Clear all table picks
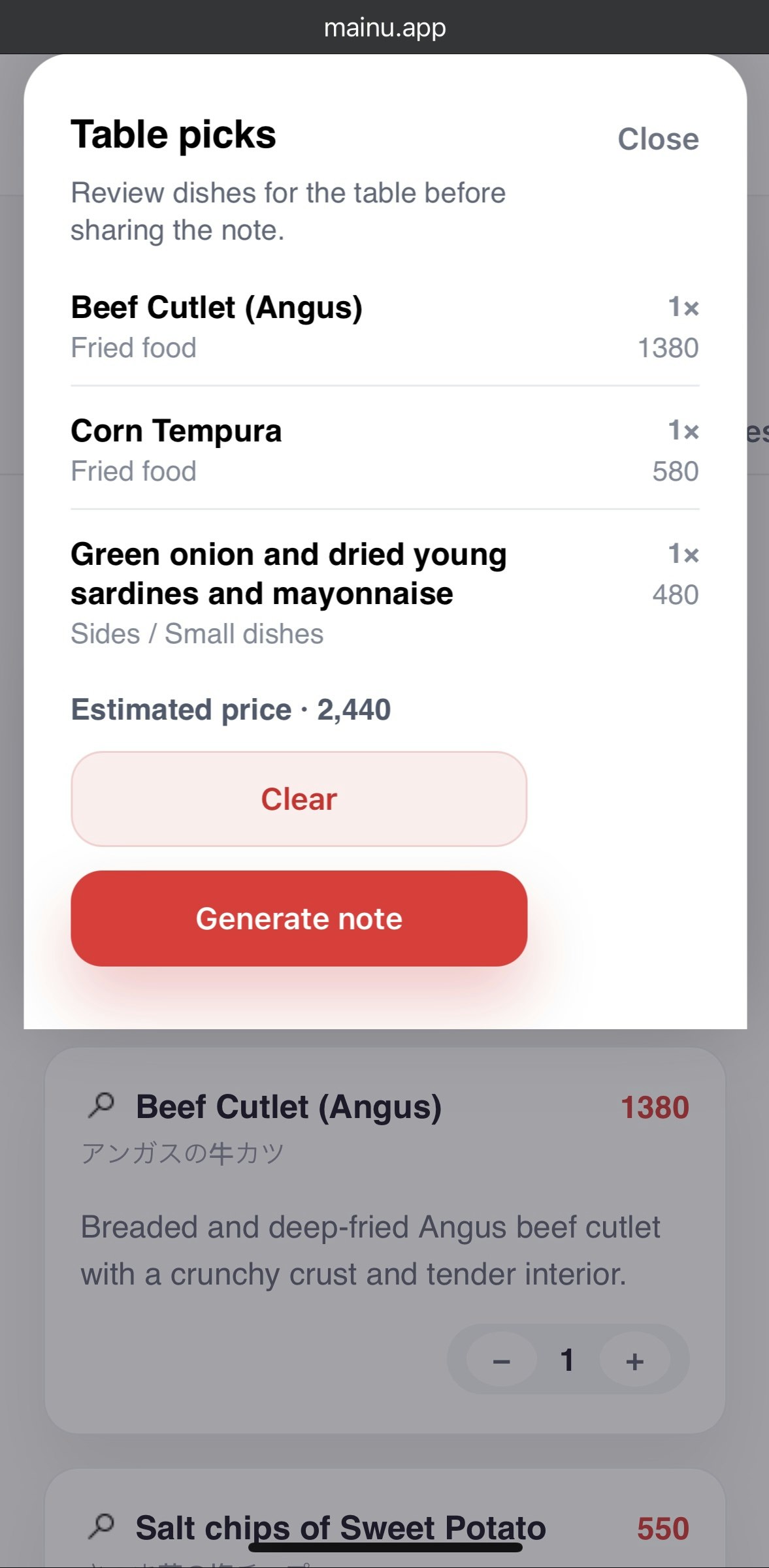The width and height of the screenshot is (769, 1568). pos(299,799)
